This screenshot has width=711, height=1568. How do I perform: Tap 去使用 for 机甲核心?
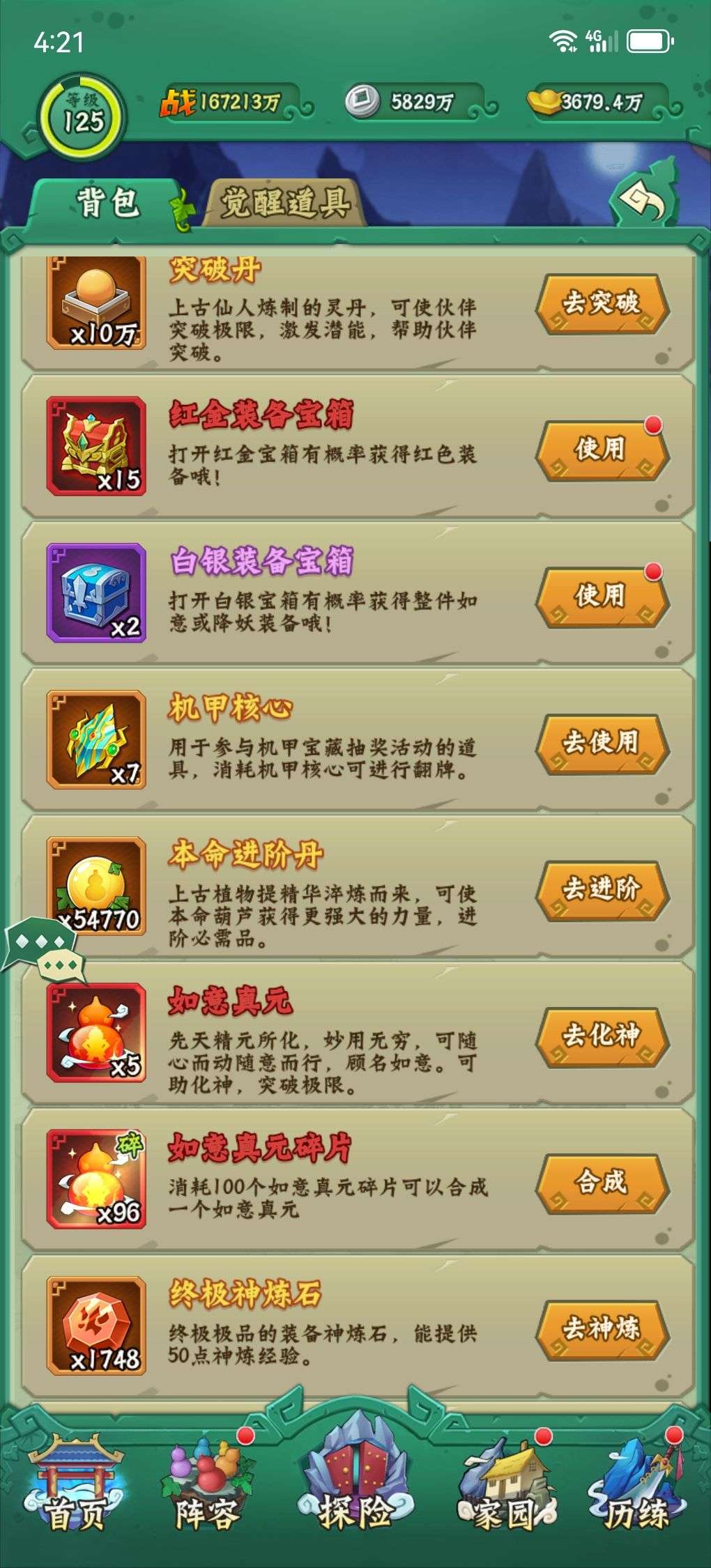pos(601,743)
